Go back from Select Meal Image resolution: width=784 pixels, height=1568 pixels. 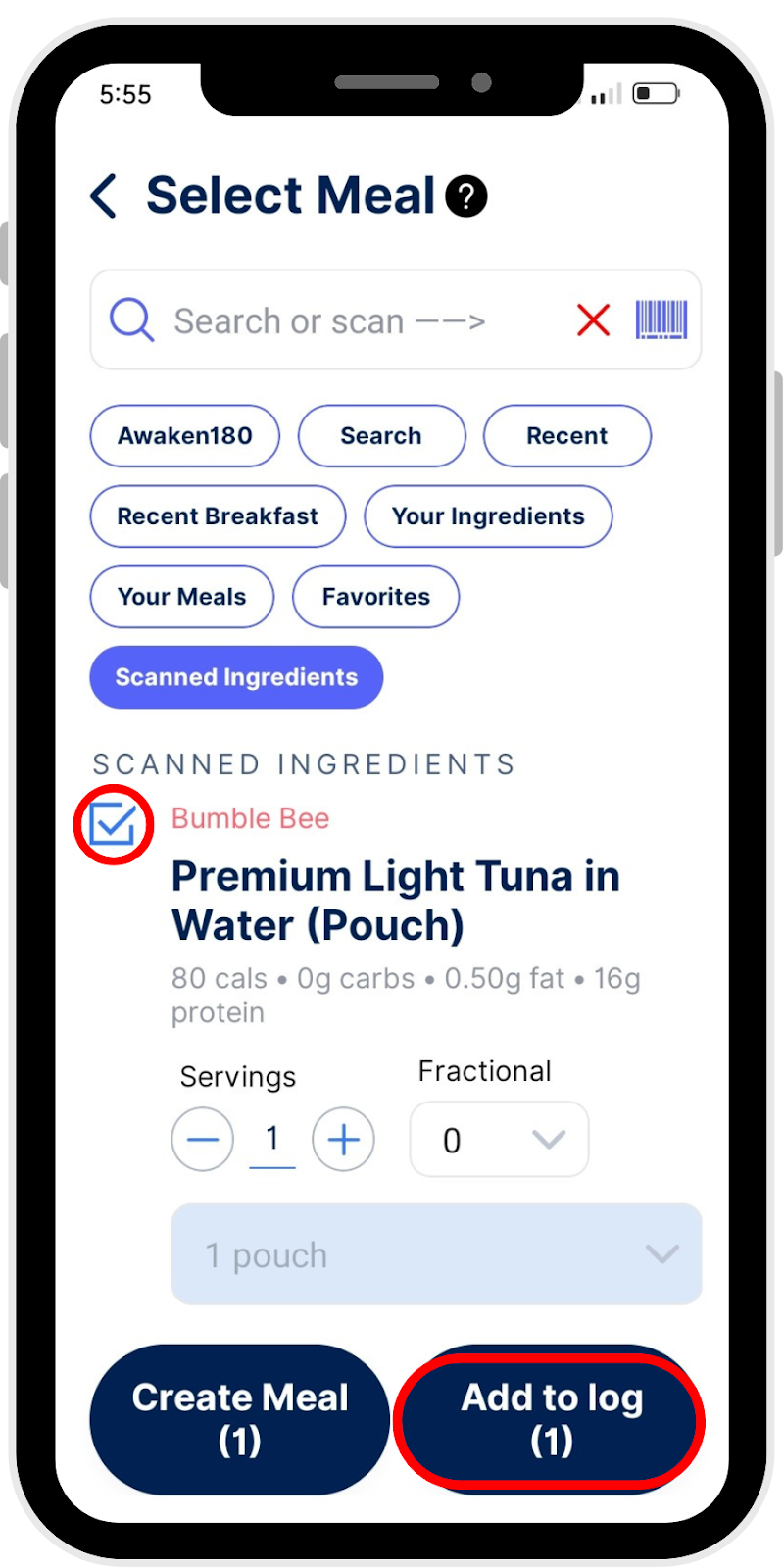point(104,196)
